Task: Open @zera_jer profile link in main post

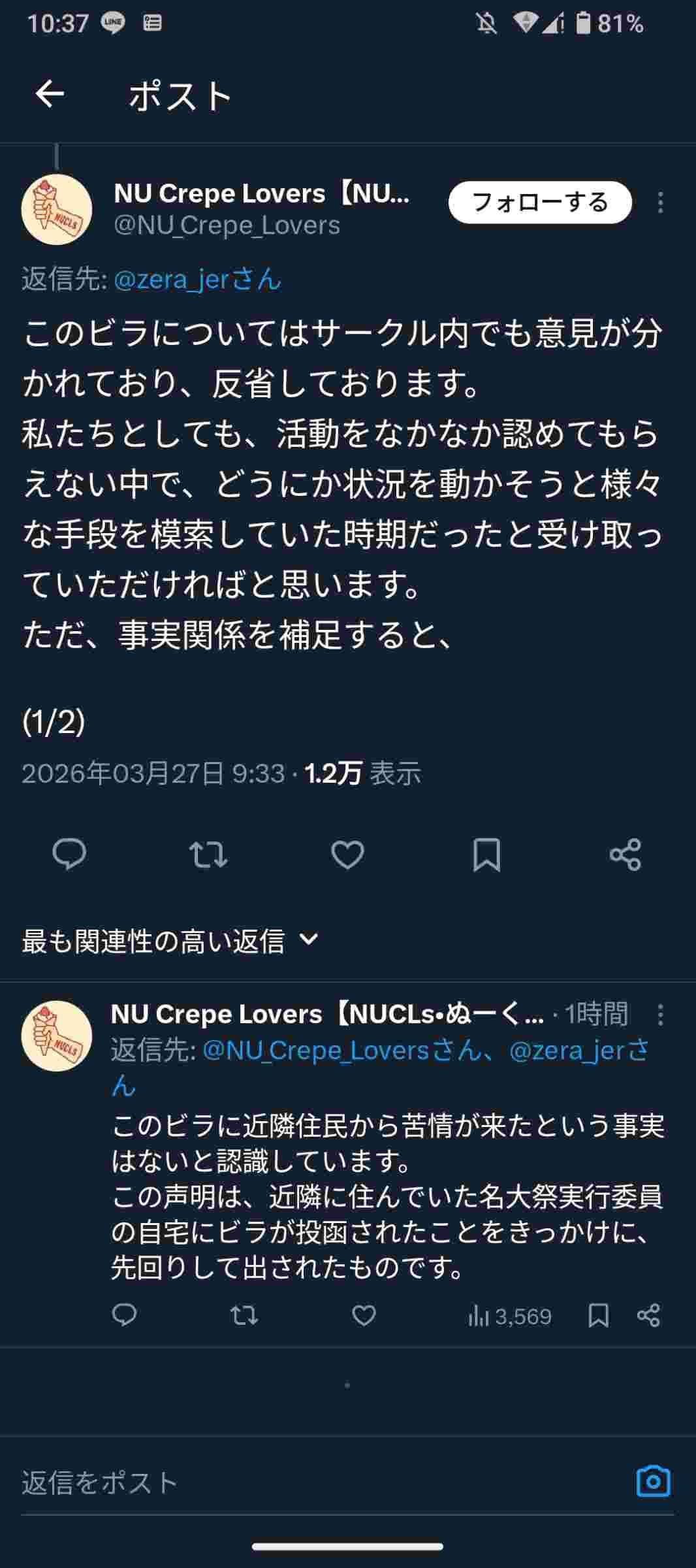Action: pos(197,280)
